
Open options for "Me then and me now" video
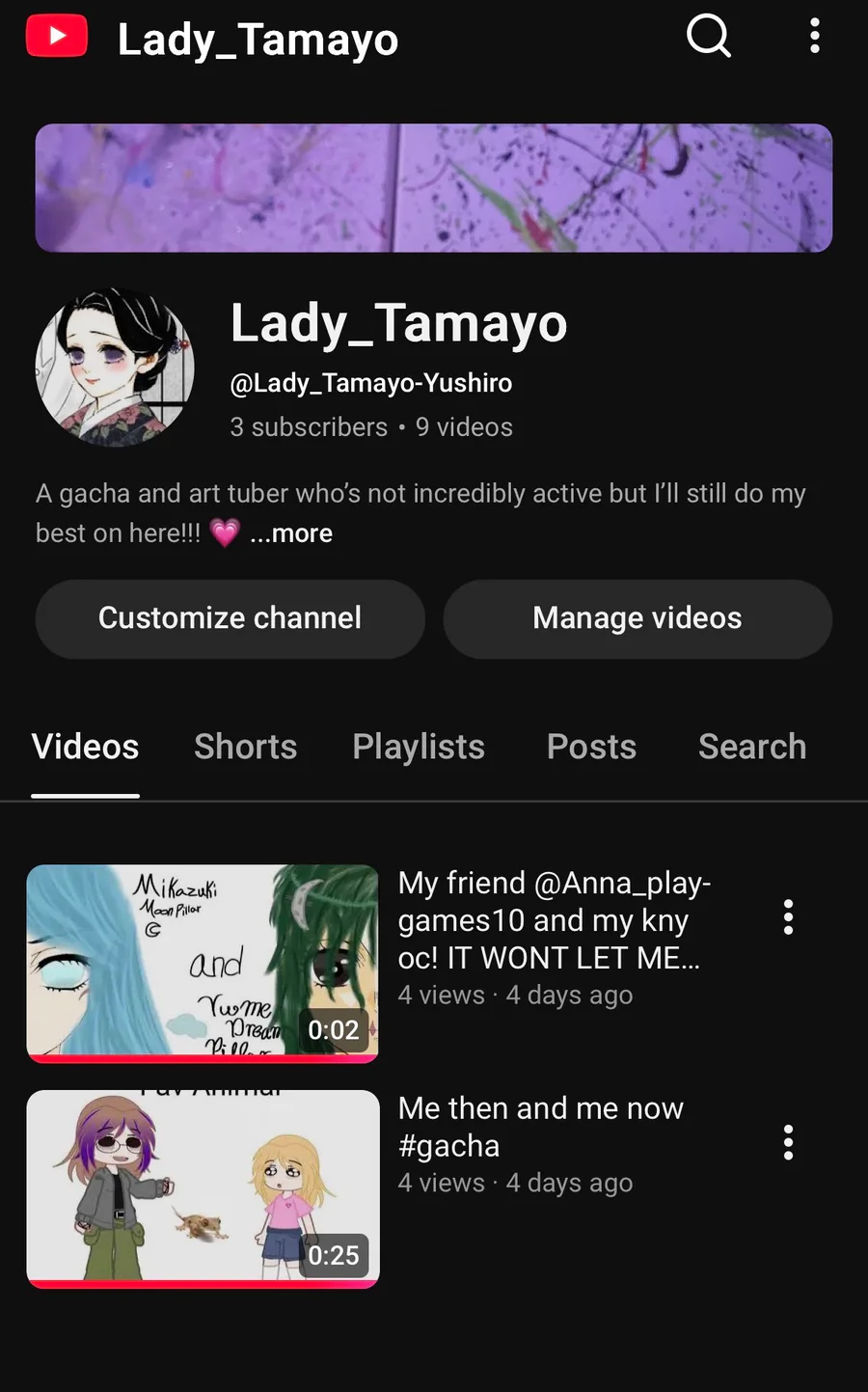coord(788,1143)
